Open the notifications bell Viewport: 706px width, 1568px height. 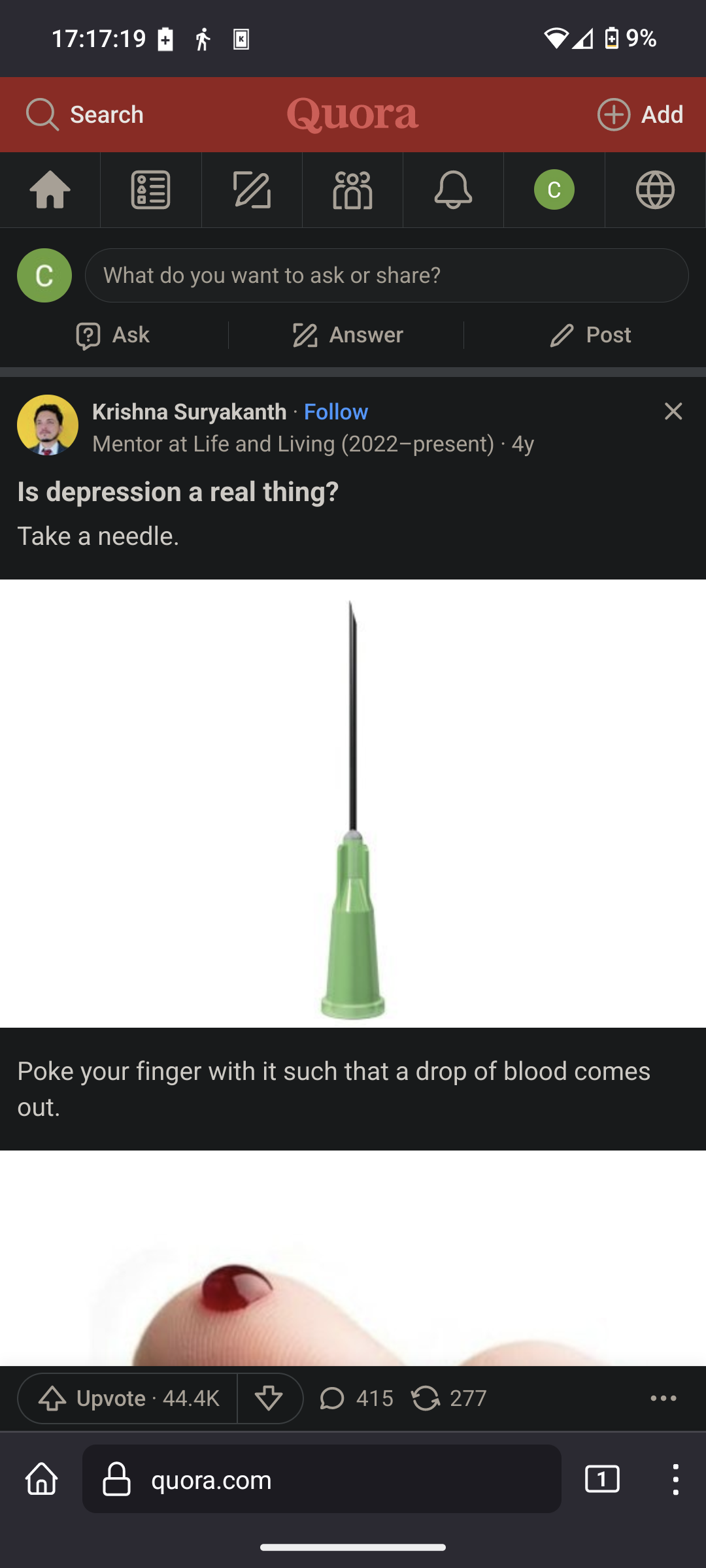453,190
